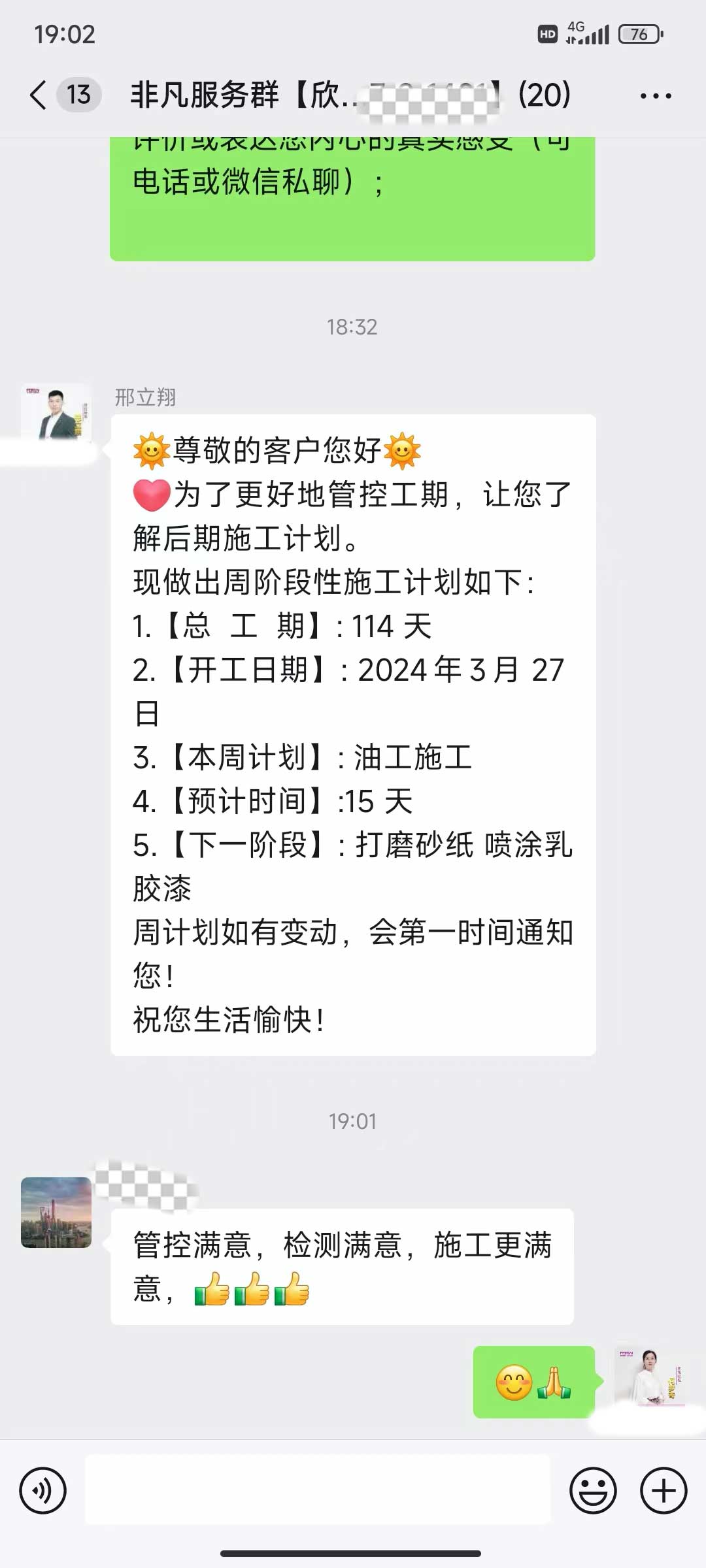Viewport: 706px width, 1568px height.
Task: Go back to the chat list
Action: (39, 95)
